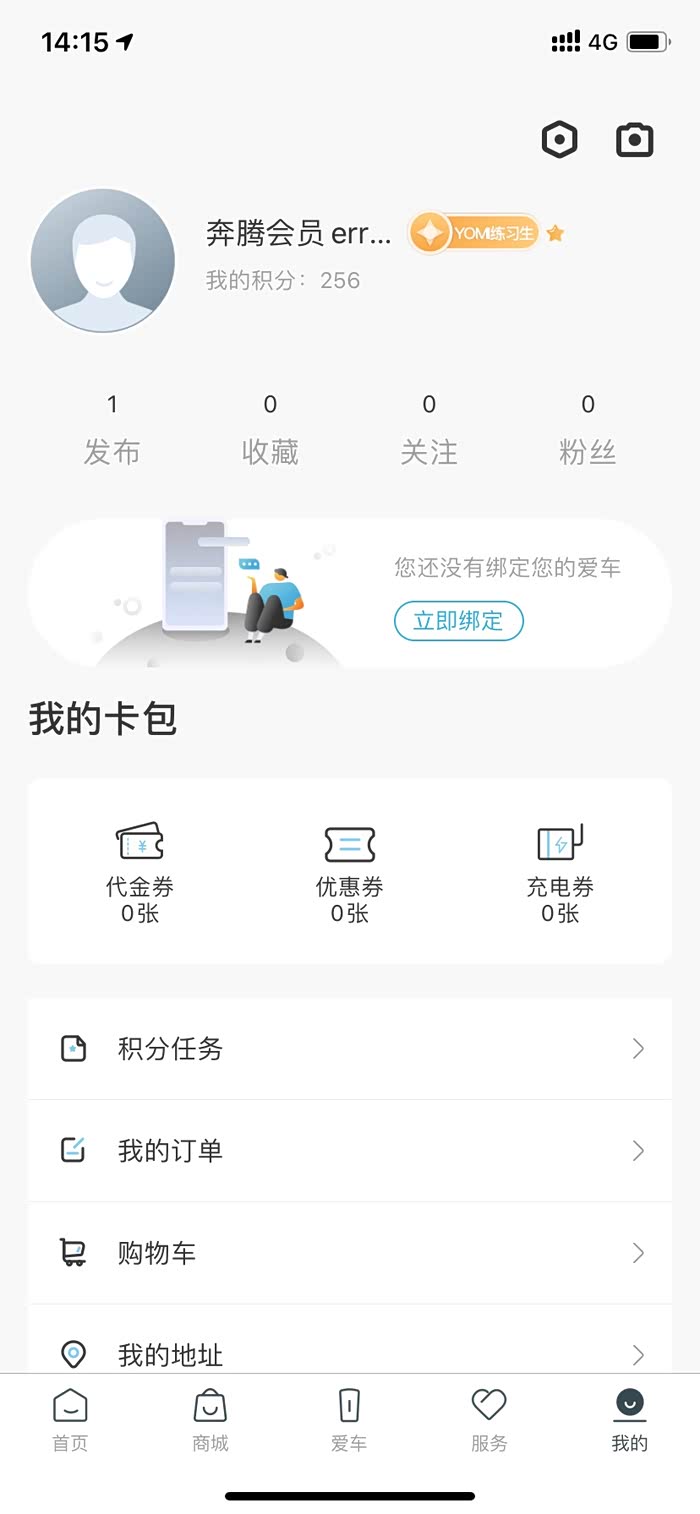700x1514 pixels.
Task: Open the 积分任务 row
Action: [350, 1049]
